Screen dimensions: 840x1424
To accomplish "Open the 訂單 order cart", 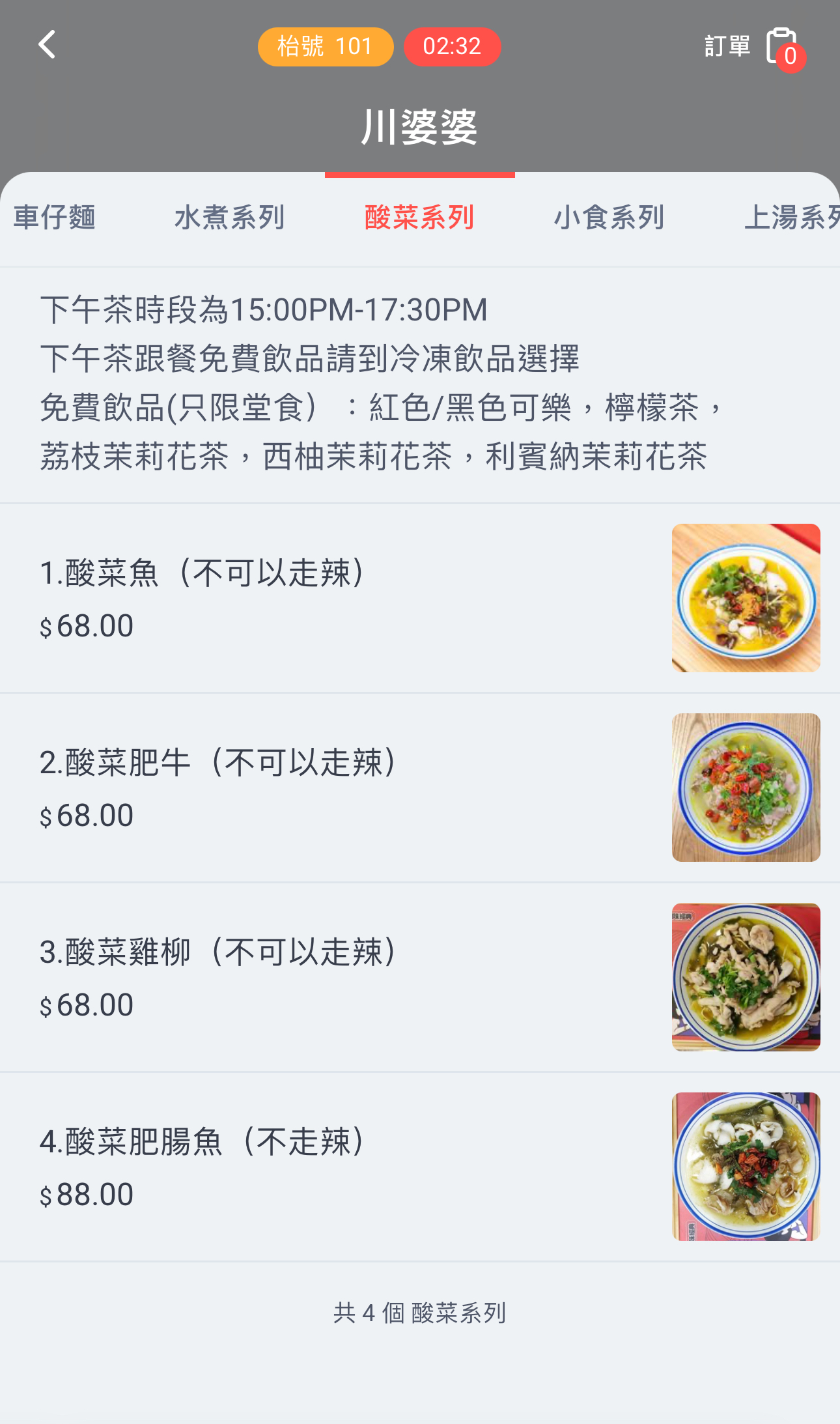I will [x=755, y=47].
